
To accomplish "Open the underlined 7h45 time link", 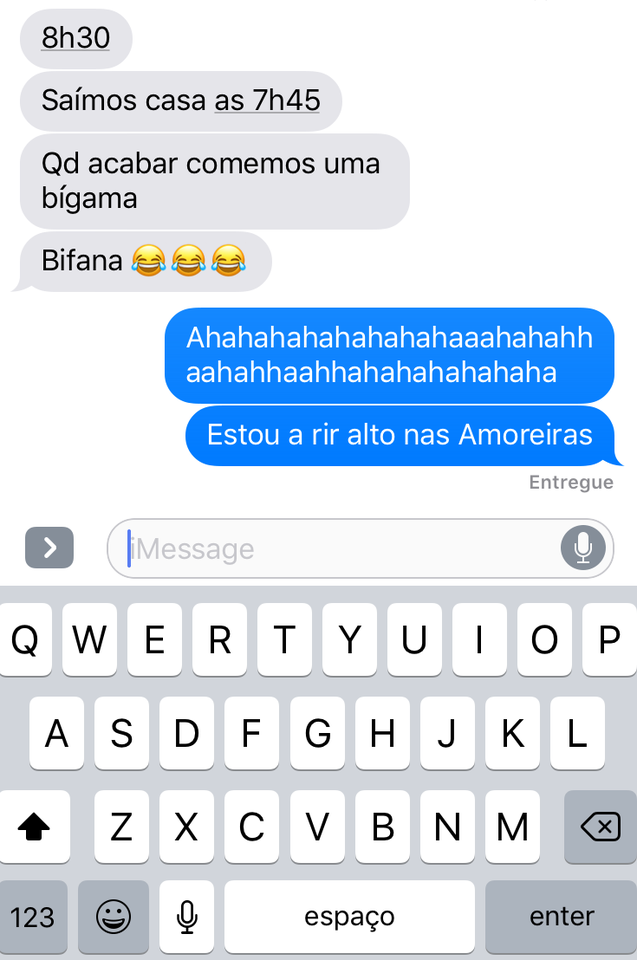I will coord(267,100).
